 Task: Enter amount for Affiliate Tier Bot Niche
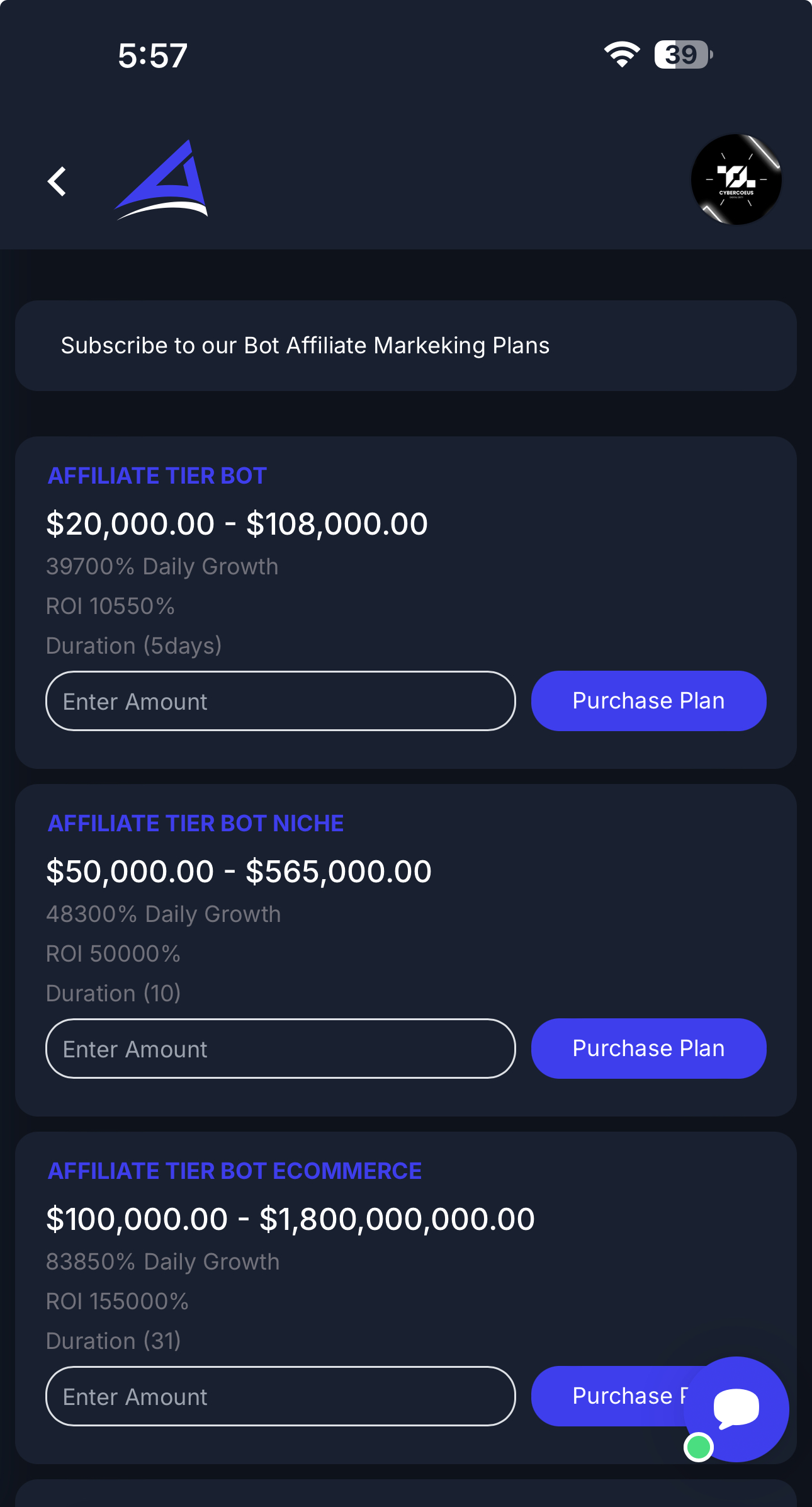coord(281,1049)
